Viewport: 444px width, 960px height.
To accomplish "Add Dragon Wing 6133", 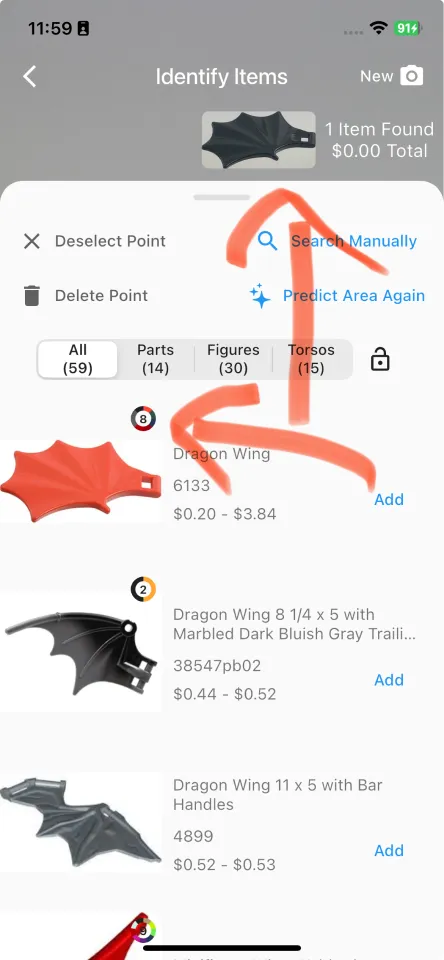I will [x=389, y=500].
